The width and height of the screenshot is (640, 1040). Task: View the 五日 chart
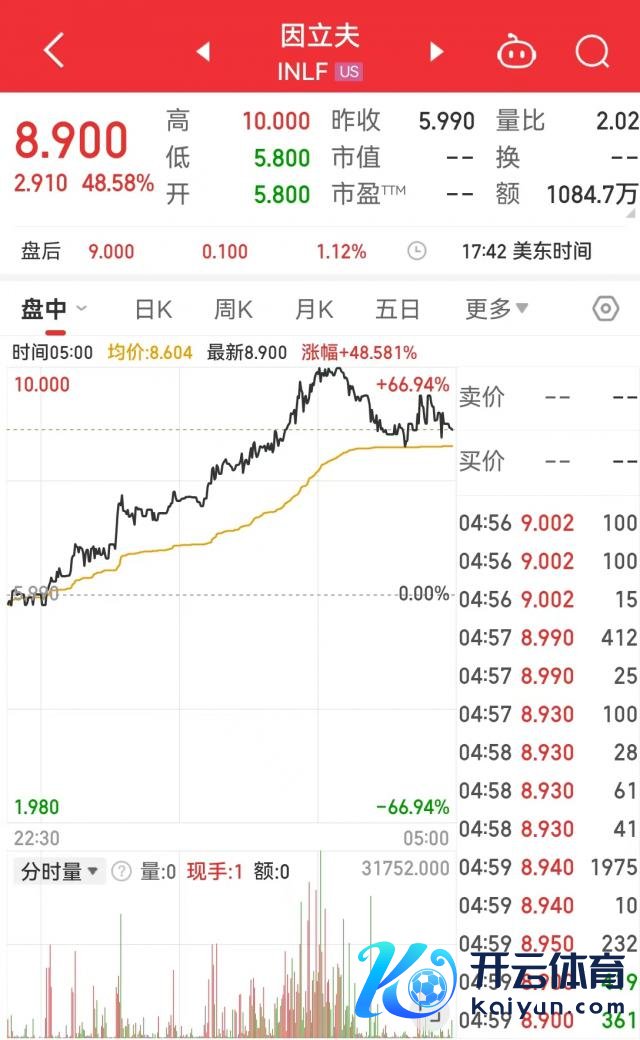pos(397,310)
